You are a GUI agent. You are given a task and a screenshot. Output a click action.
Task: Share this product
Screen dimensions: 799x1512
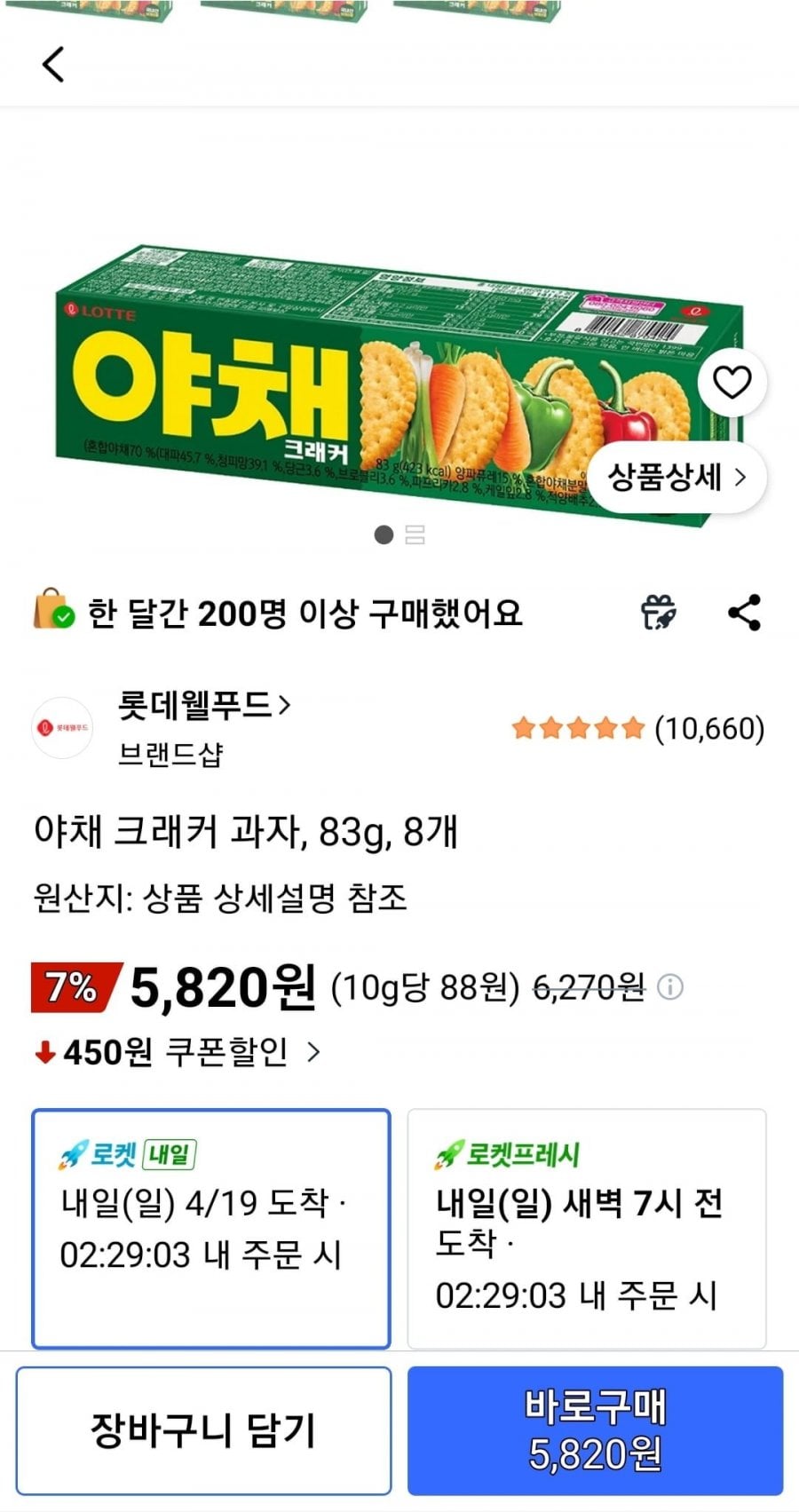coord(744,613)
